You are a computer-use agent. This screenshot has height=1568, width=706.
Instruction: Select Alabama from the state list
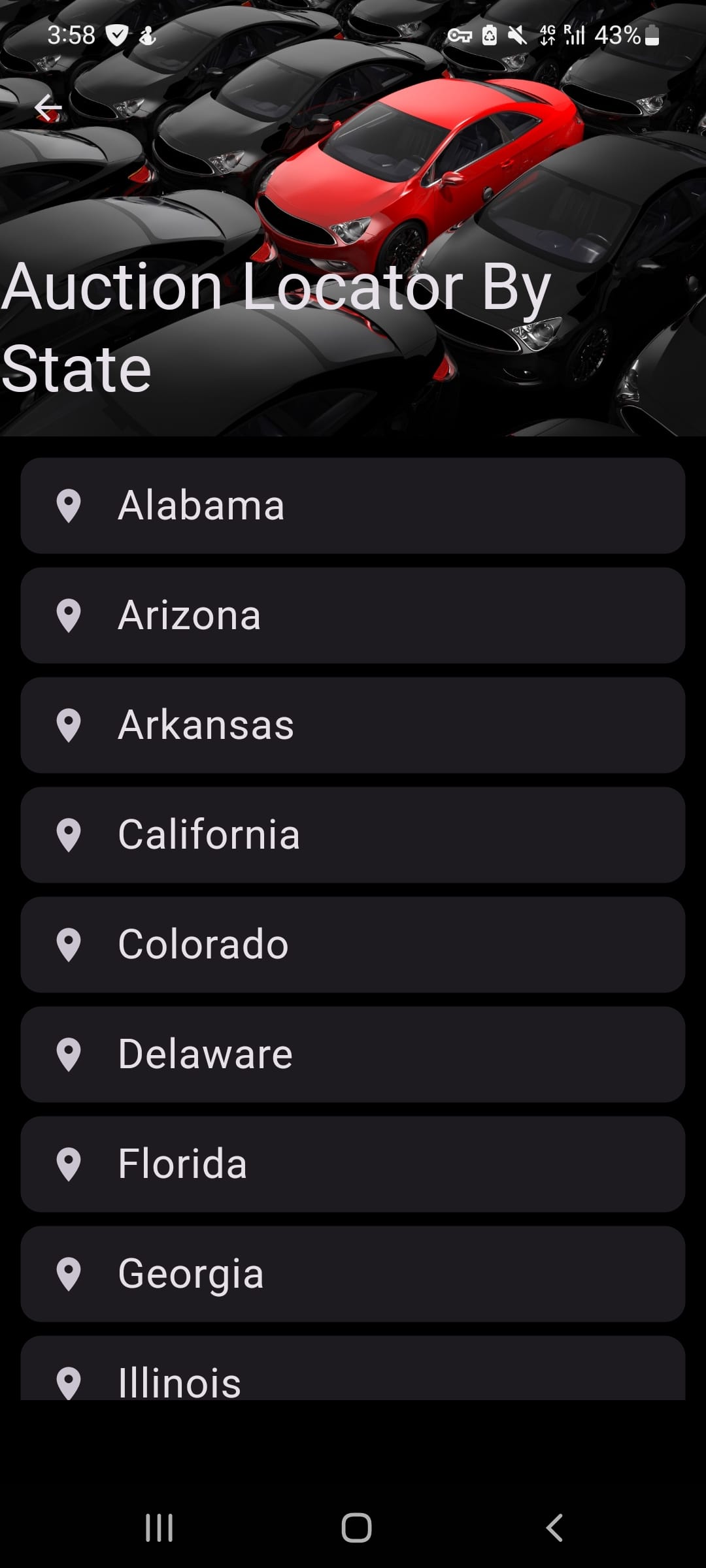[353, 504]
